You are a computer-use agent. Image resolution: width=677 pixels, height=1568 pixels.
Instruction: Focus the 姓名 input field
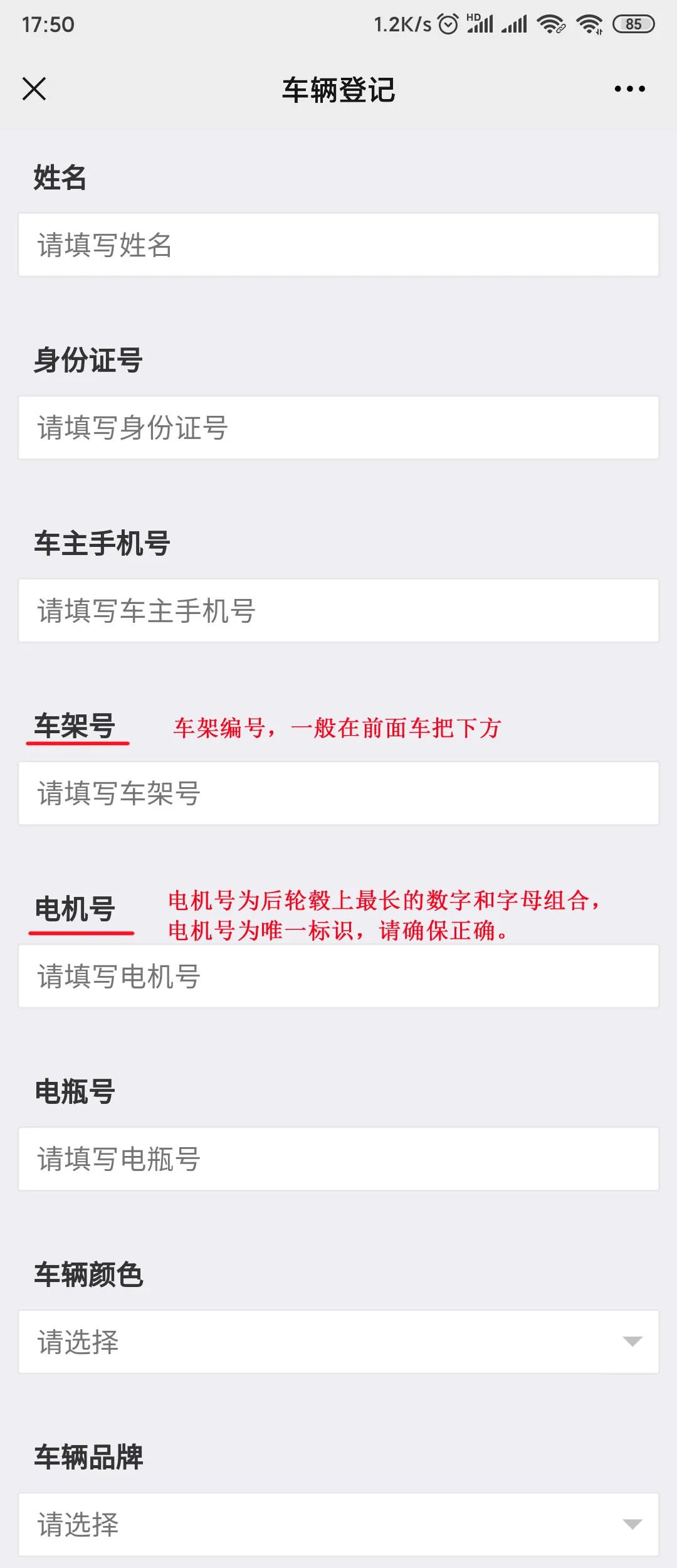coord(338,245)
